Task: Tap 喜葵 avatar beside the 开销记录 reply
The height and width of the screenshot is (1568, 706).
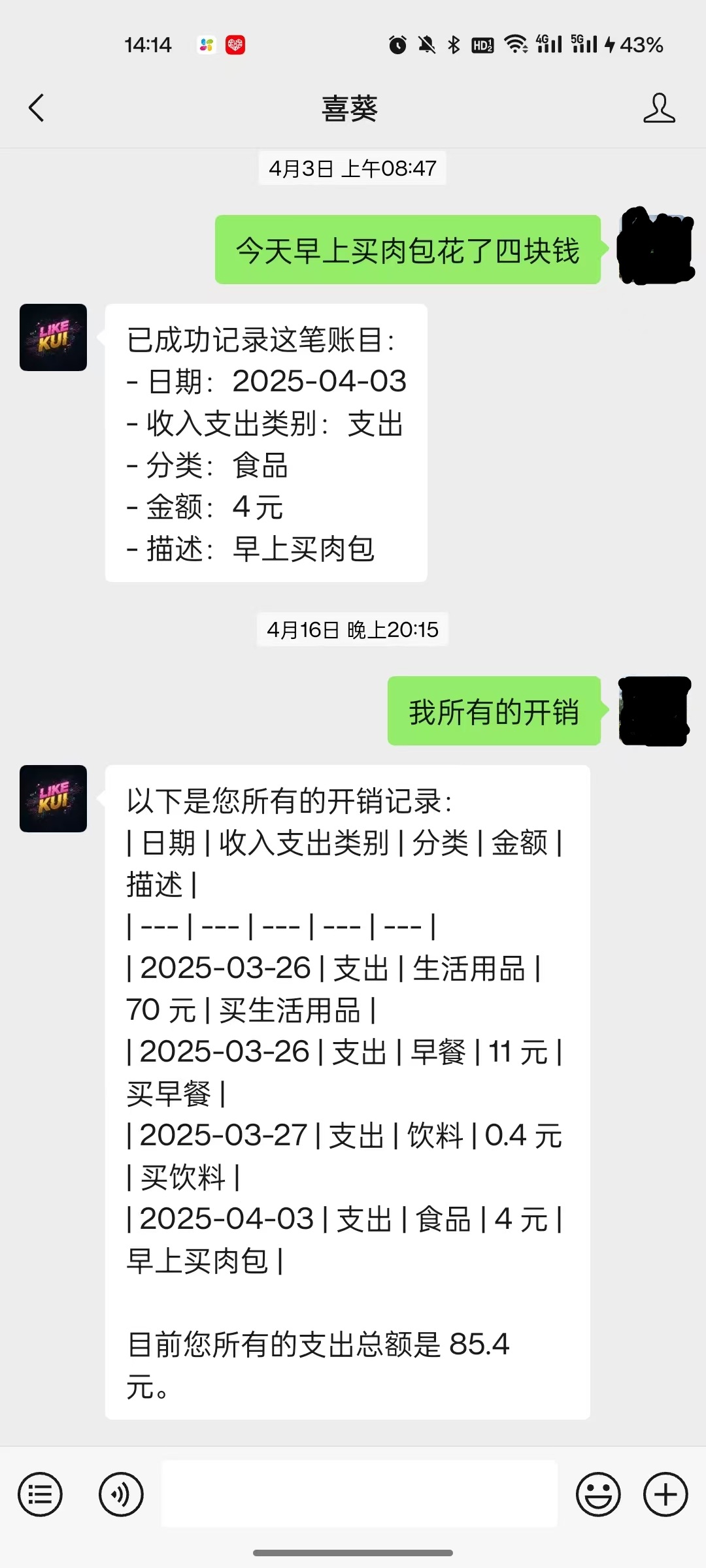Action: tap(53, 798)
